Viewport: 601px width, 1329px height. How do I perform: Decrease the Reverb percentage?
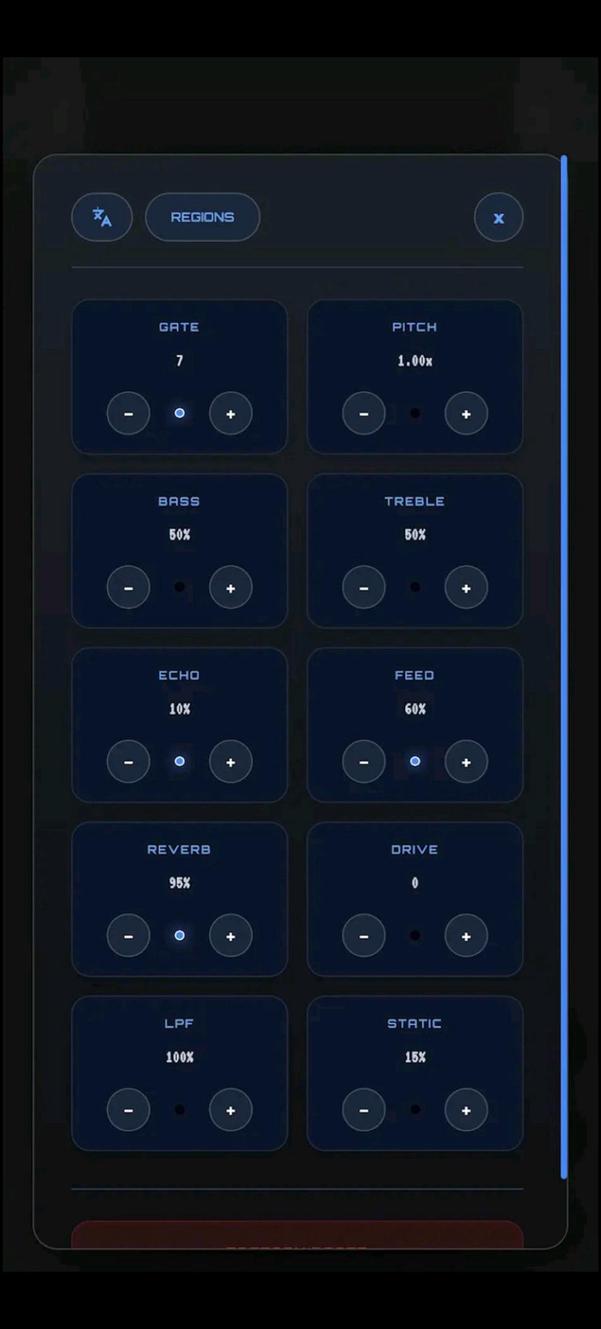click(x=128, y=936)
